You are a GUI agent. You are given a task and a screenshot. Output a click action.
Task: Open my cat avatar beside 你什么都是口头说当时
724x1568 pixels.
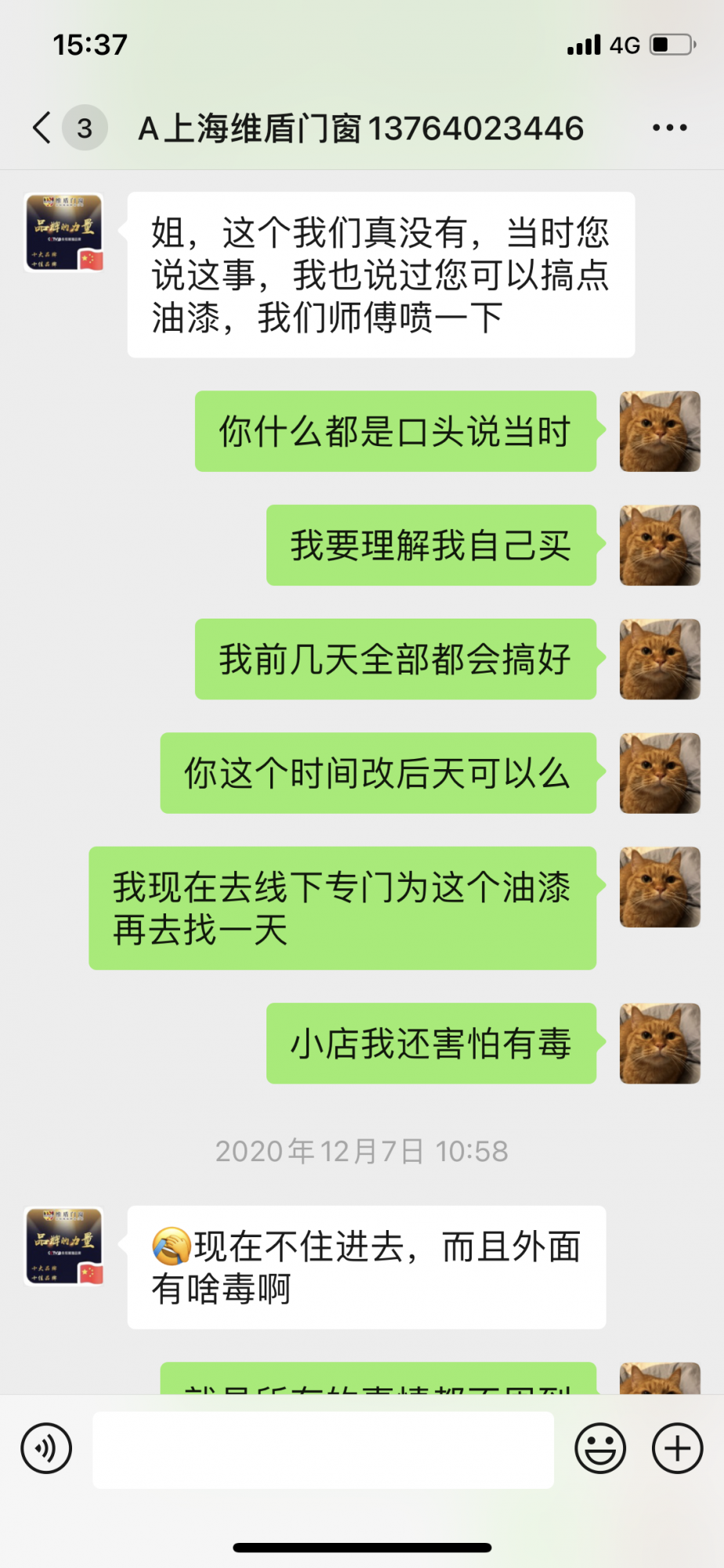[660, 431]
